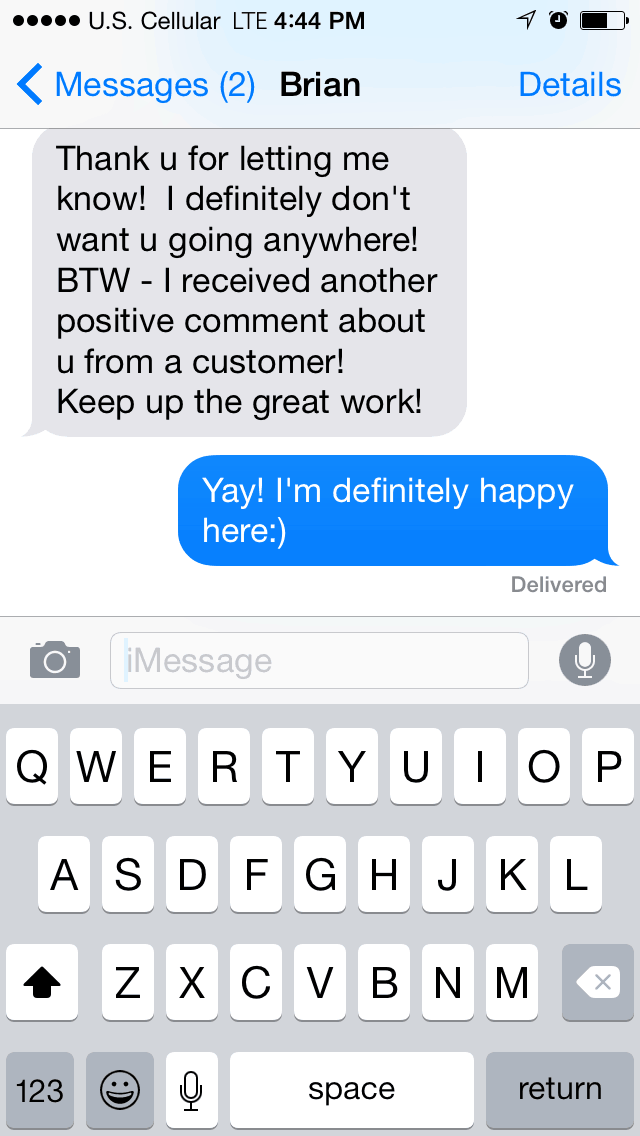
Task: Open the emoji keyboard
Action: click(x=120, y=1089)
